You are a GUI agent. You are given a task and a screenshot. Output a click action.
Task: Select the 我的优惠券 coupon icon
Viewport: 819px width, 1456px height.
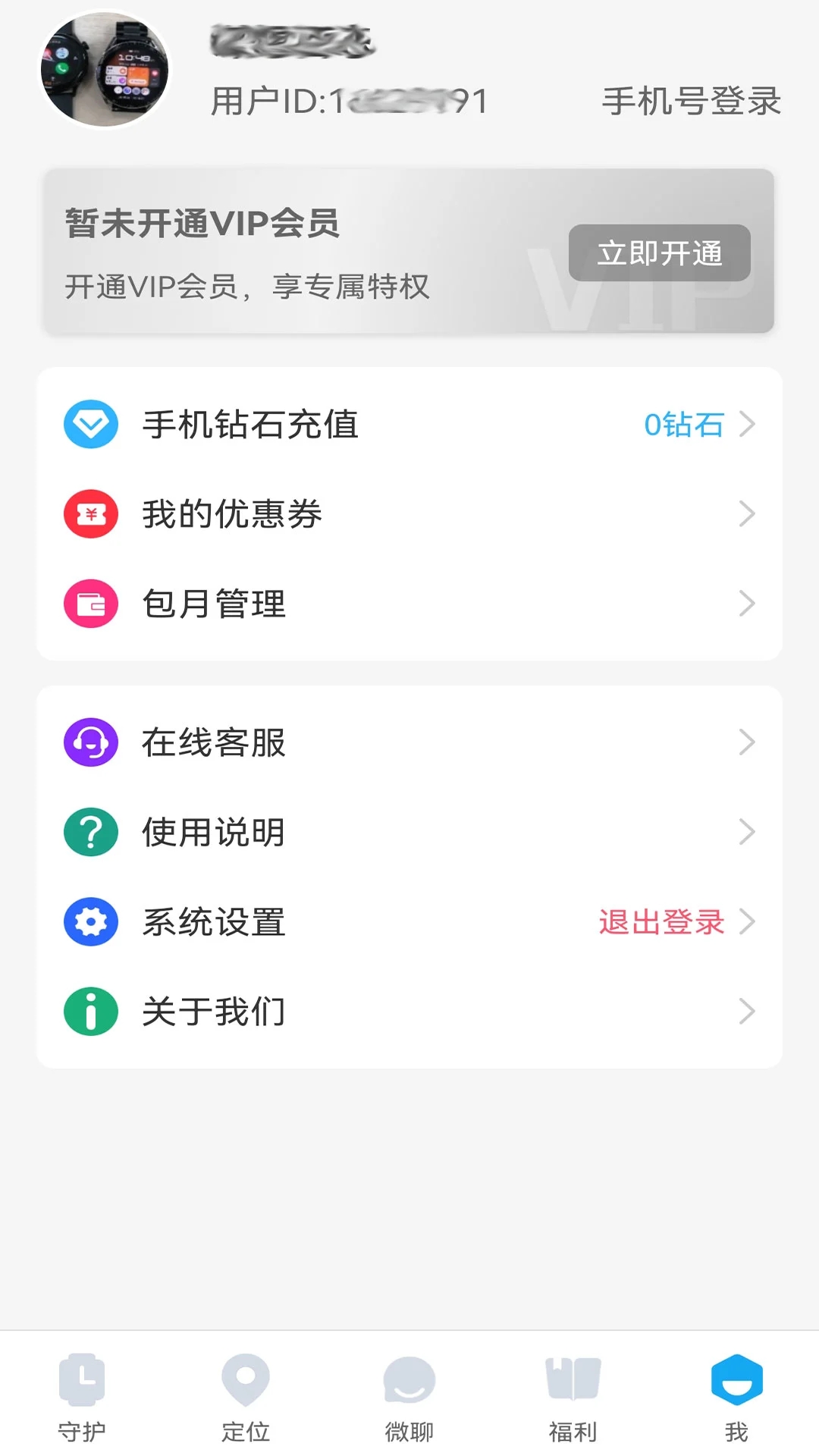[x=89, y=514]
